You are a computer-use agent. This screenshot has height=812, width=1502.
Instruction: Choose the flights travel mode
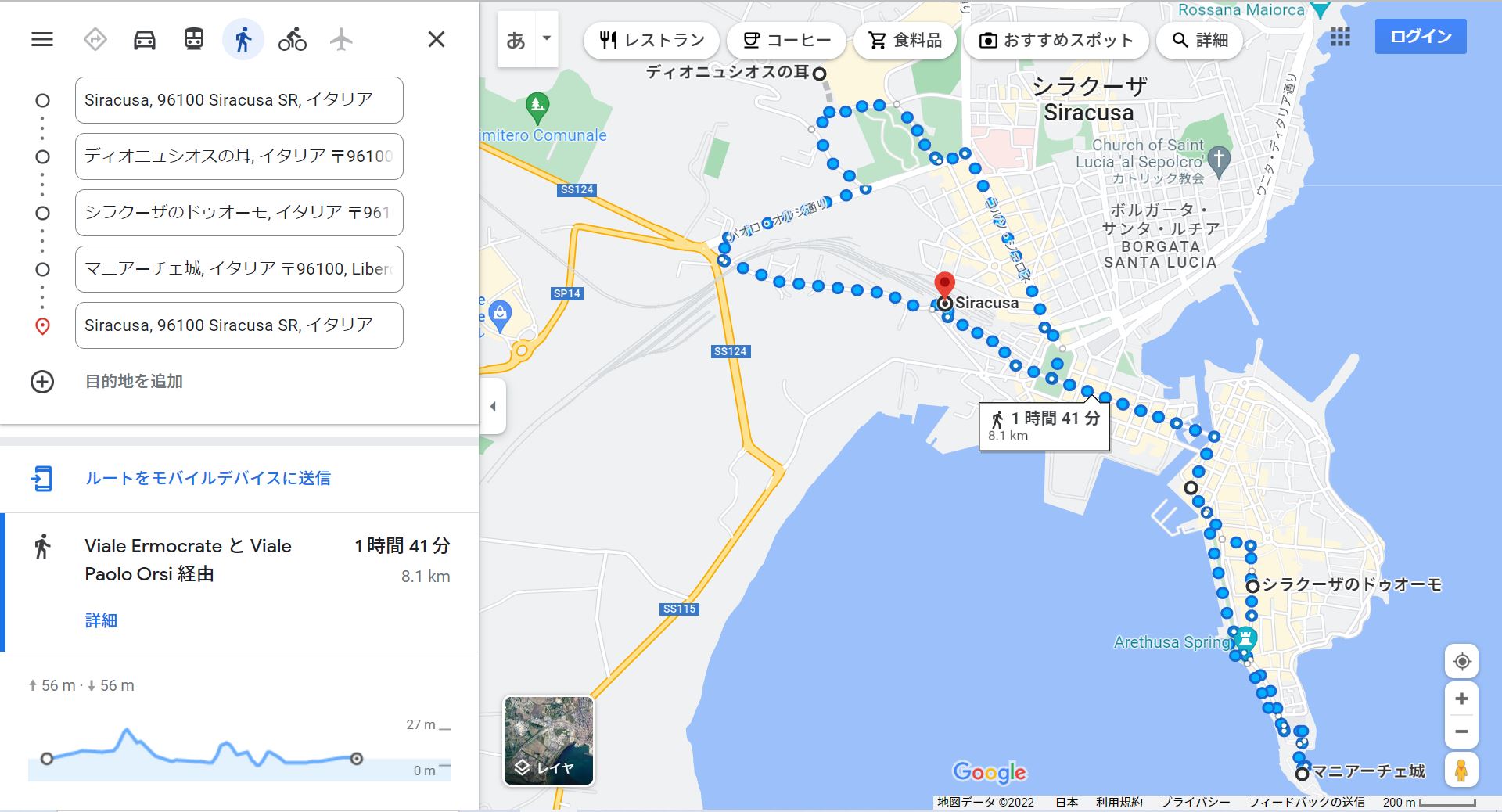pyautogui.click(x=341, y=39)
